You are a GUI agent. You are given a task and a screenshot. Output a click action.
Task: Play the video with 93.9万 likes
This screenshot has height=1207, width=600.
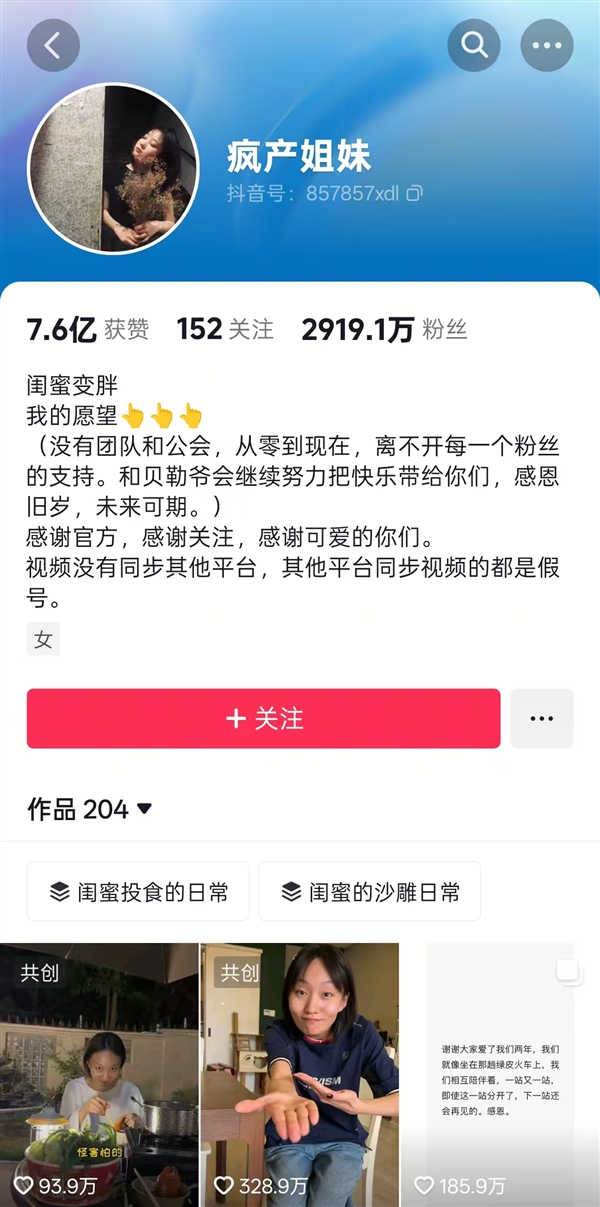pos(99,1075)
